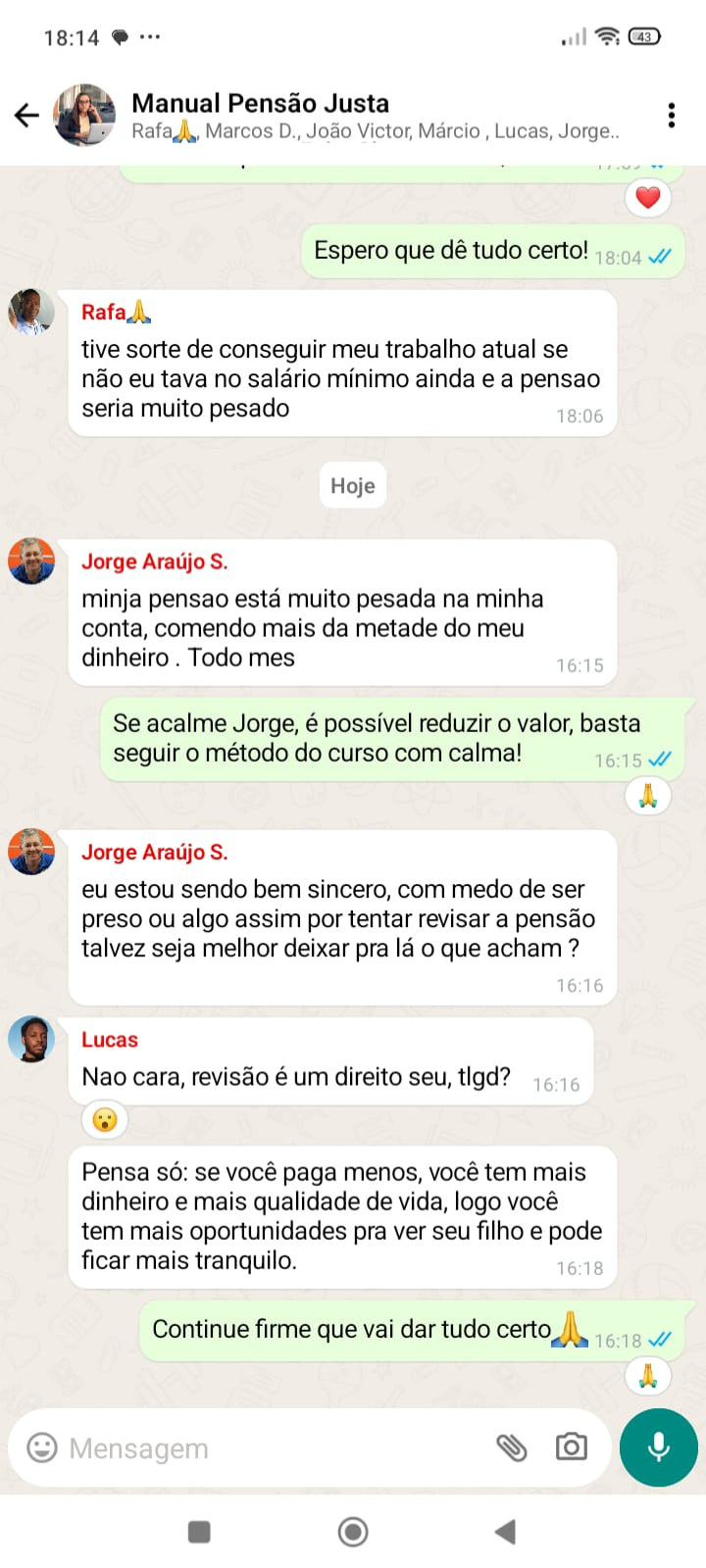
Task: Attach a file with the paperclip
Action: [512, 1447]
